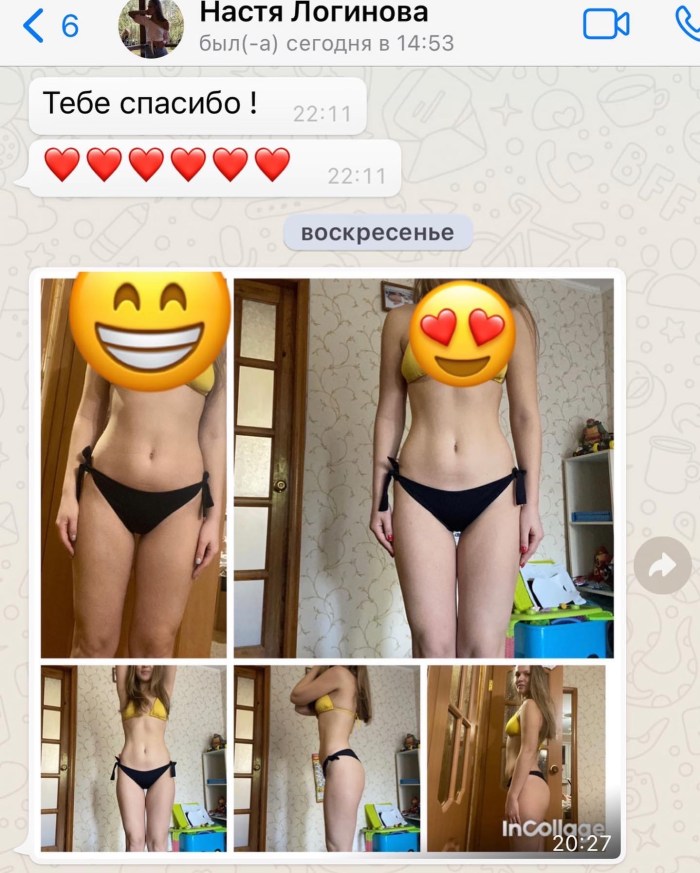Start a video call with Настя Логинова

[606, 24]
